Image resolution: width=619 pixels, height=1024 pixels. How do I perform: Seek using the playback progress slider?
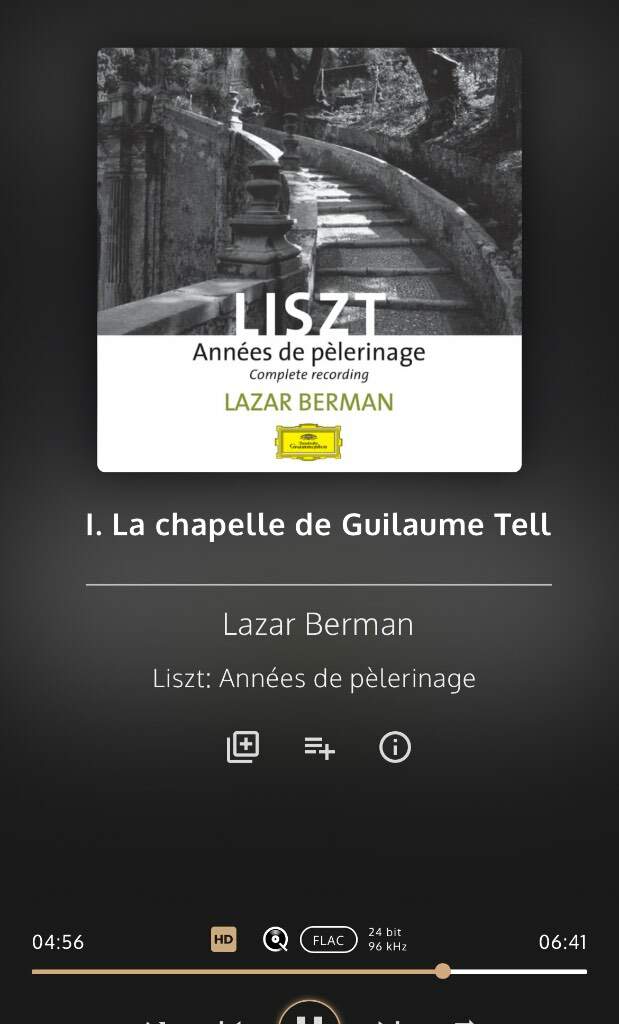pos(310,971)
